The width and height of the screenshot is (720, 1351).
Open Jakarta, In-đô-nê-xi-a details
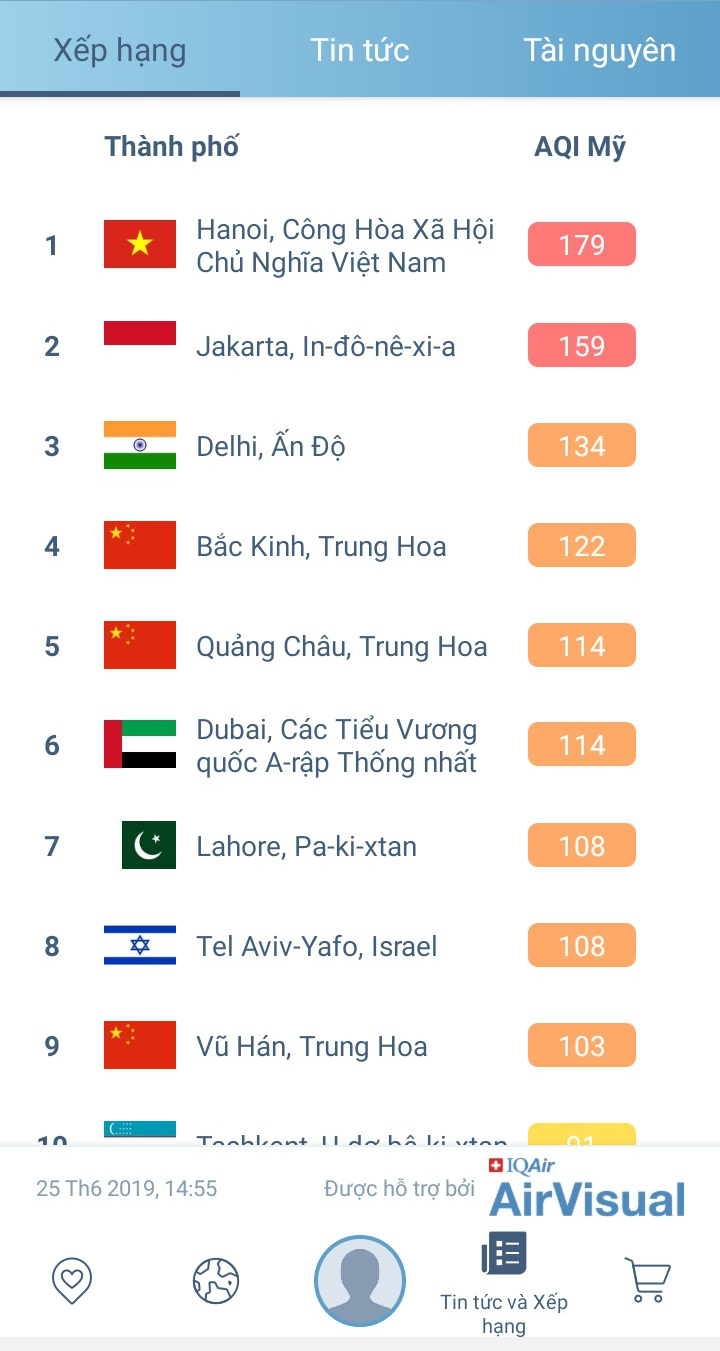(x=360, y=346)
